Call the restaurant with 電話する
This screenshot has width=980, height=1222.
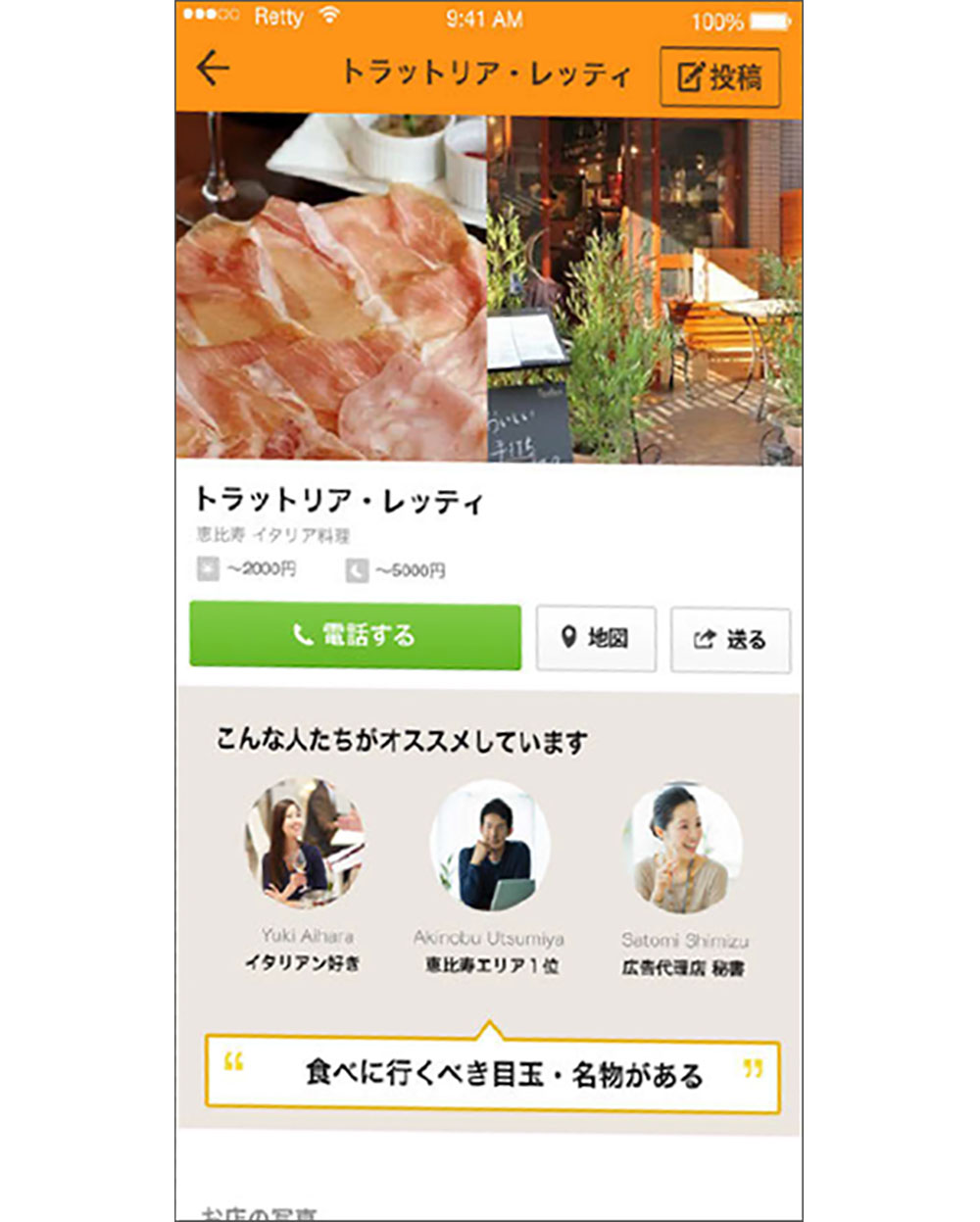[x=355, y=636]
